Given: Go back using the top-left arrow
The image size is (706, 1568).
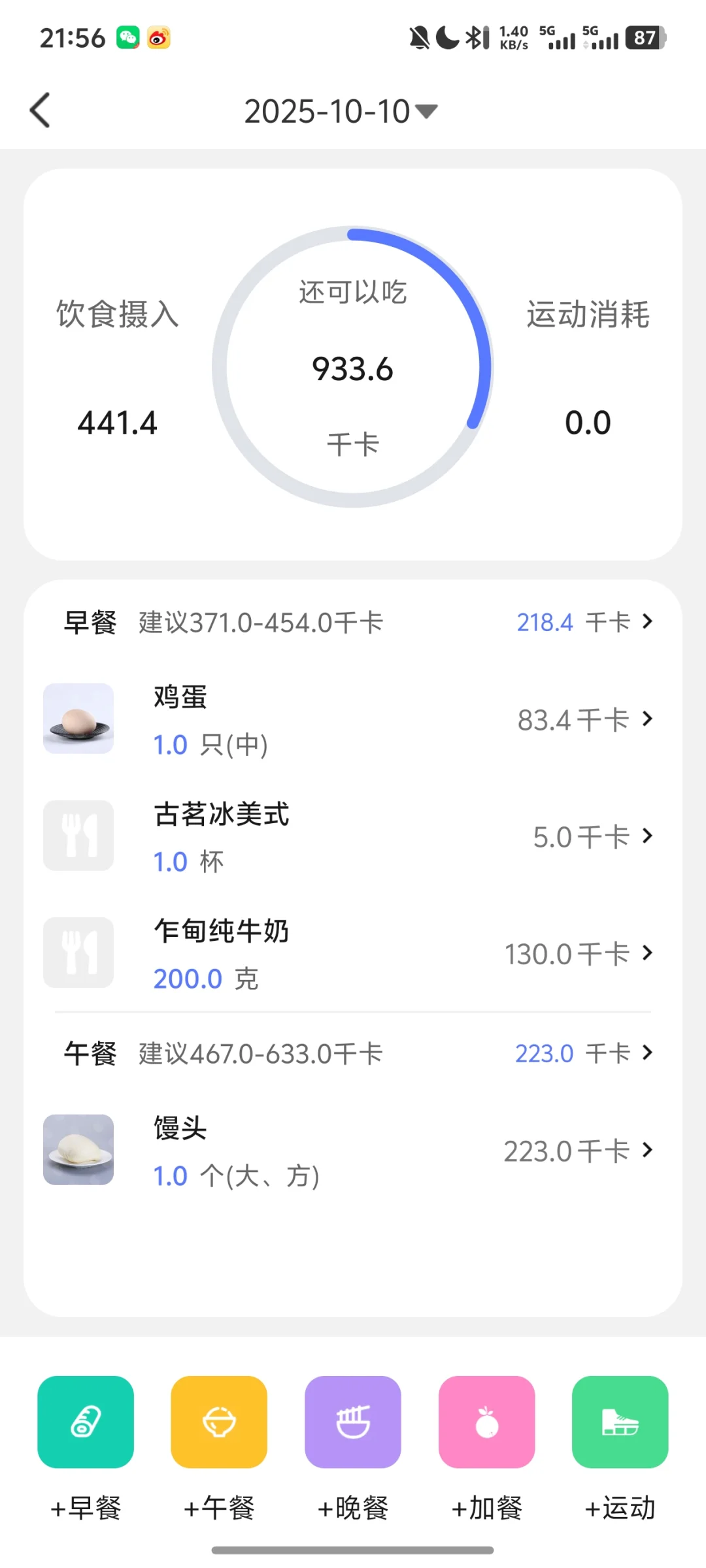Looking at the screenshot, I should tap(41, 110).
